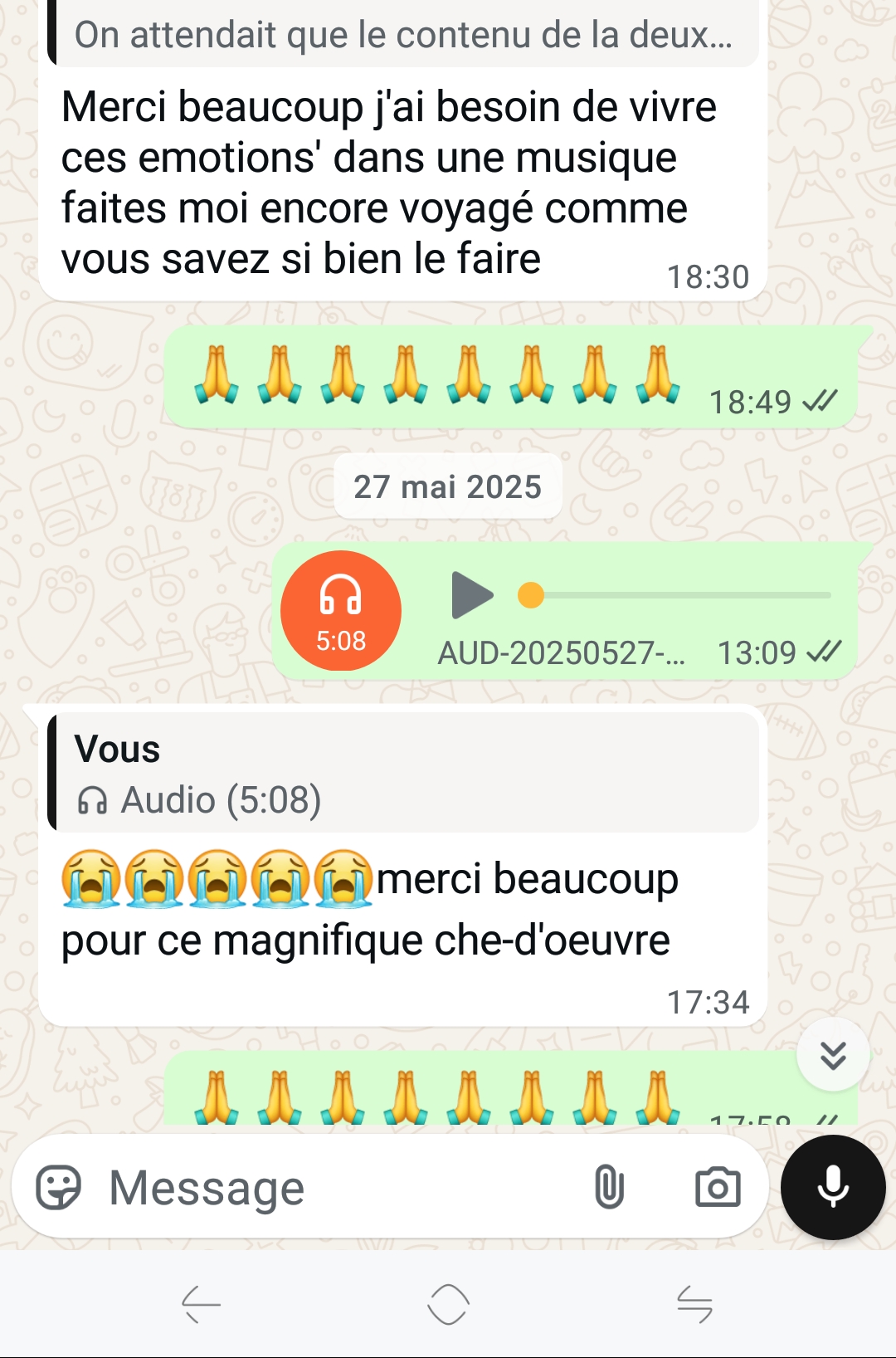Open the camera to send a photo
This screenshot has width=896, height=1358.
point(718,1187)
